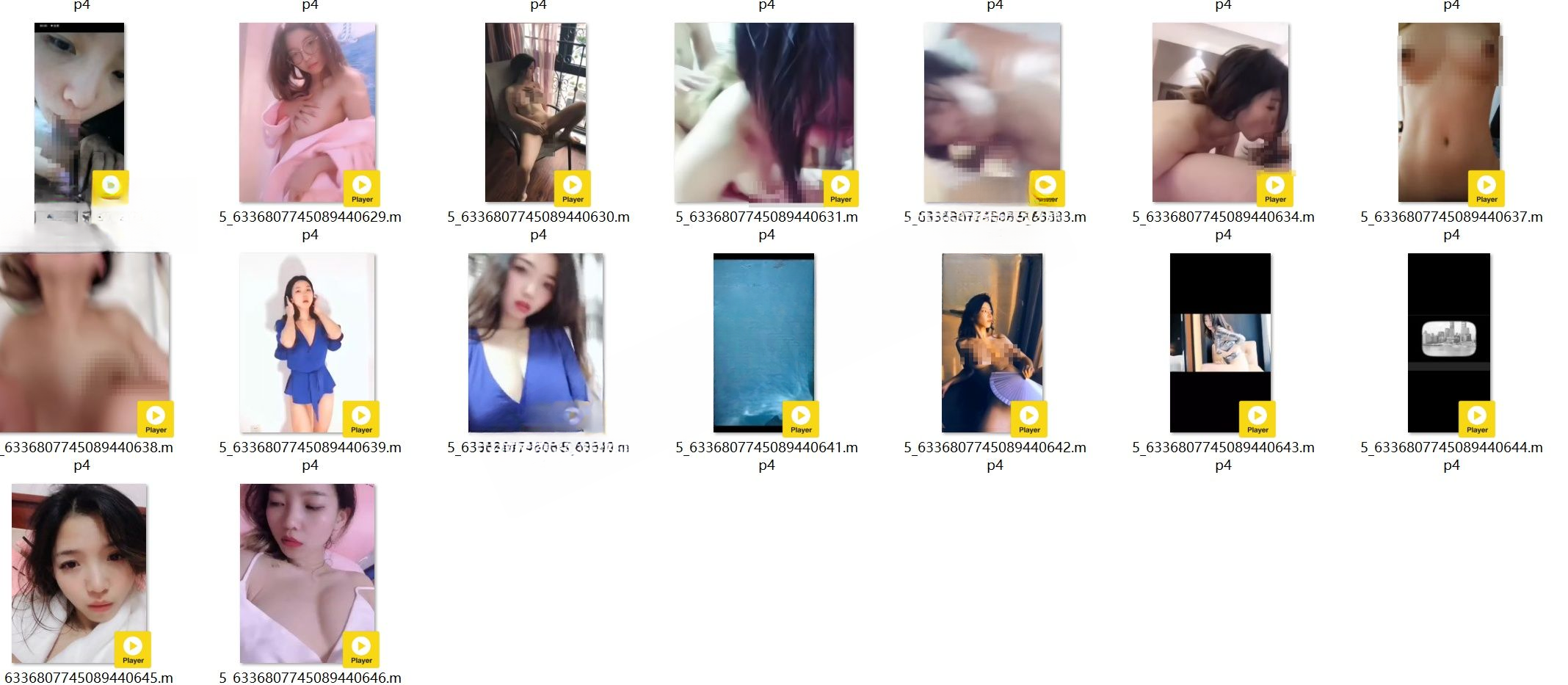Image resolution: width=1568 pixels, height=685 pixels.
Task: Select the file ending in 440645.mp4
Action: pos(79,573)
